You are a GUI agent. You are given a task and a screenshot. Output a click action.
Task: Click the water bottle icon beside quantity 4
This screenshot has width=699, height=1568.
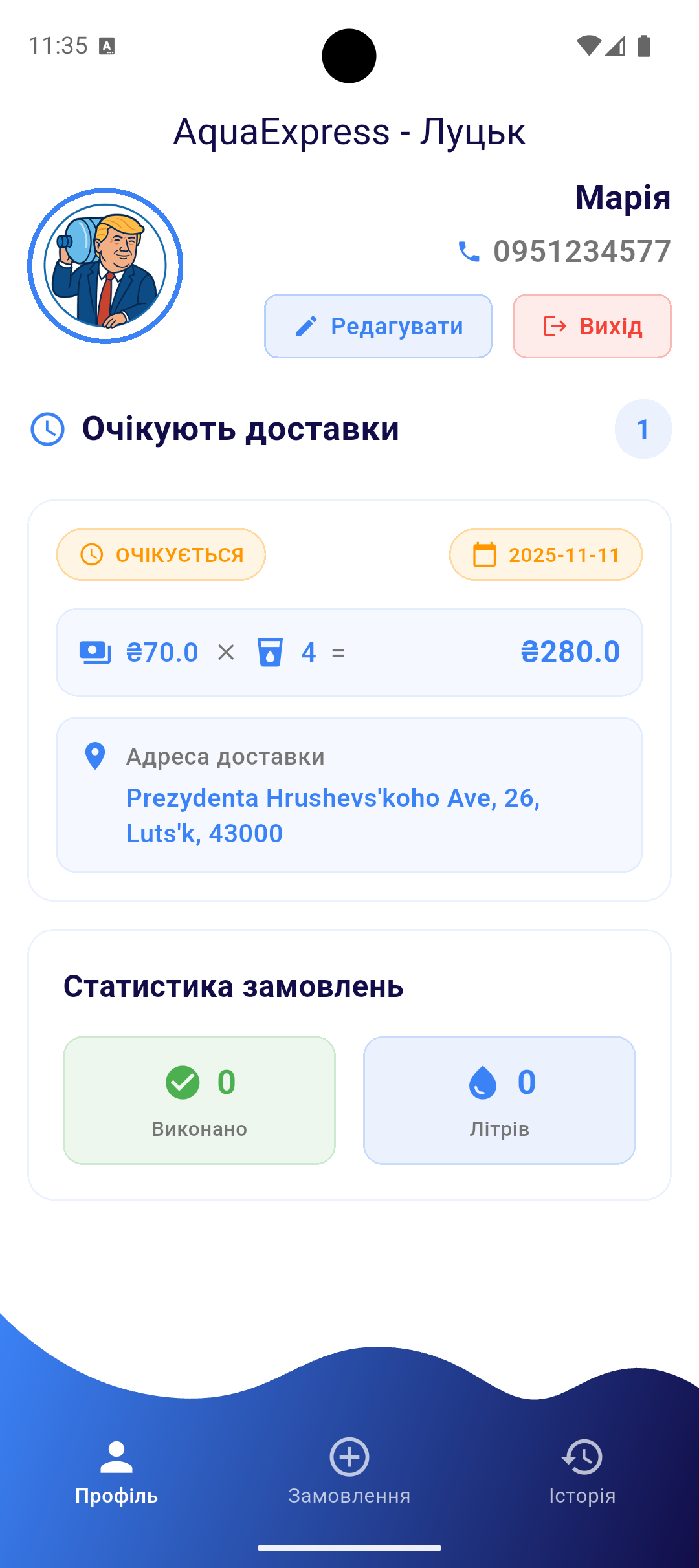[270, 652]
